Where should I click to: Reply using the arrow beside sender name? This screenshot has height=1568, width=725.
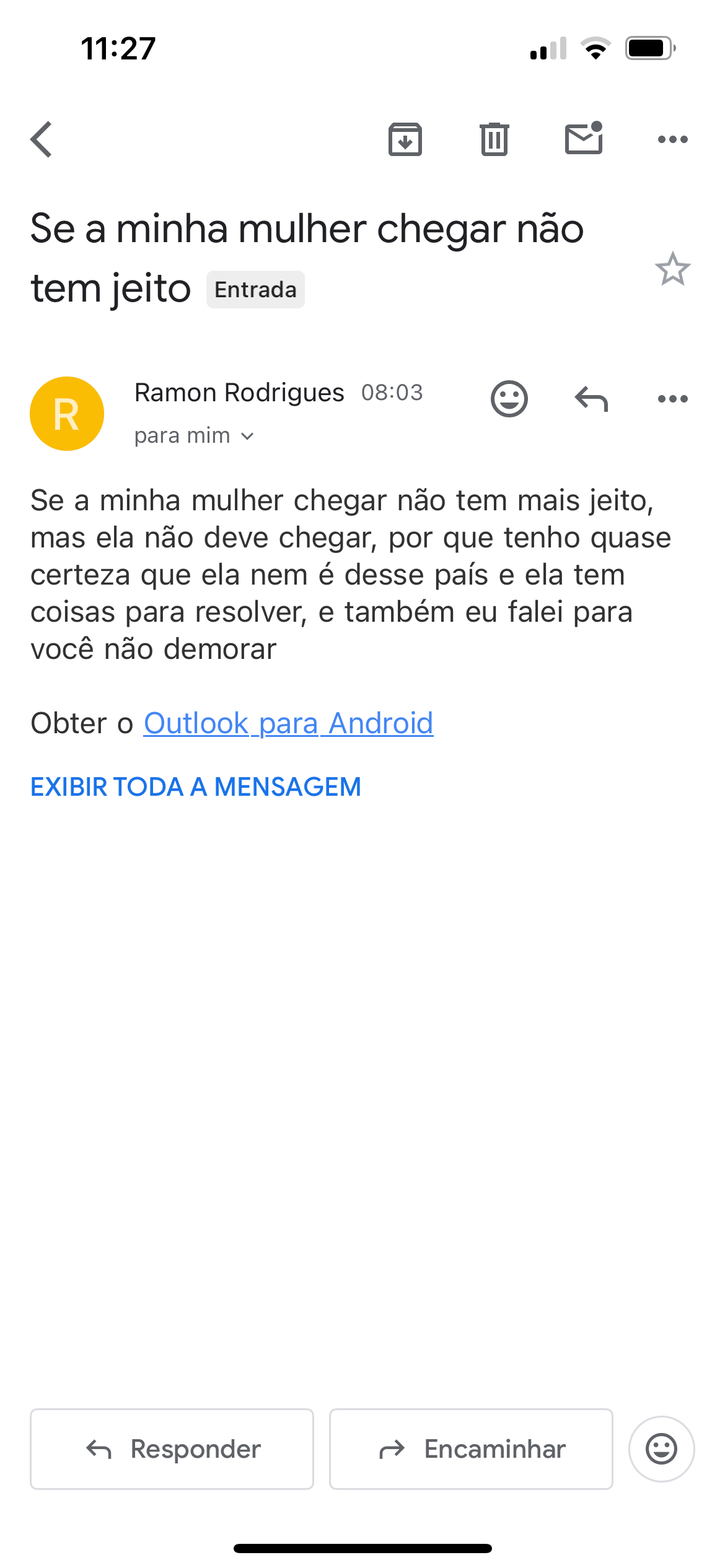591,399
